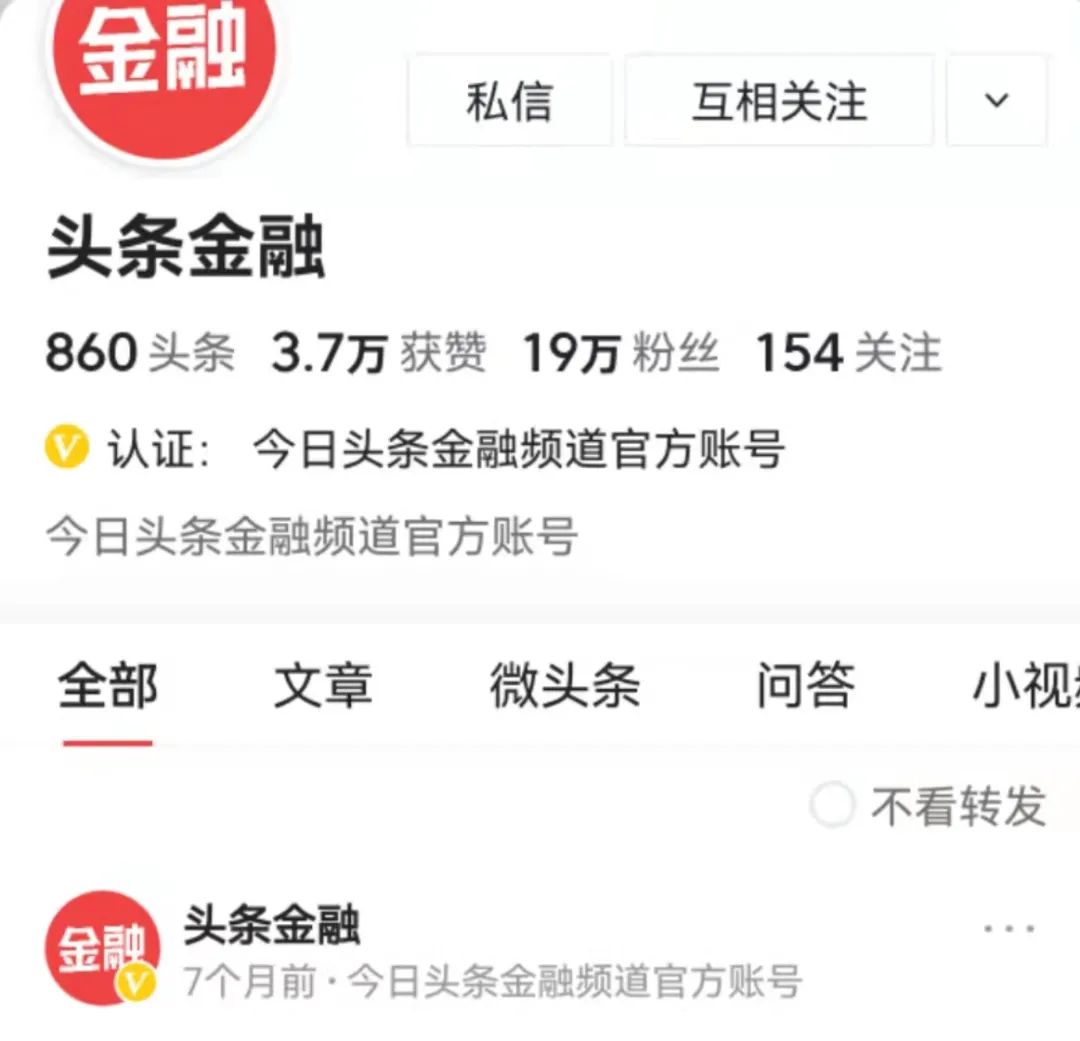Image resolution: width=1080 pixels, height=1041 pixels.
Task: Switch to the 全部 tab
Action: point(108,688)
